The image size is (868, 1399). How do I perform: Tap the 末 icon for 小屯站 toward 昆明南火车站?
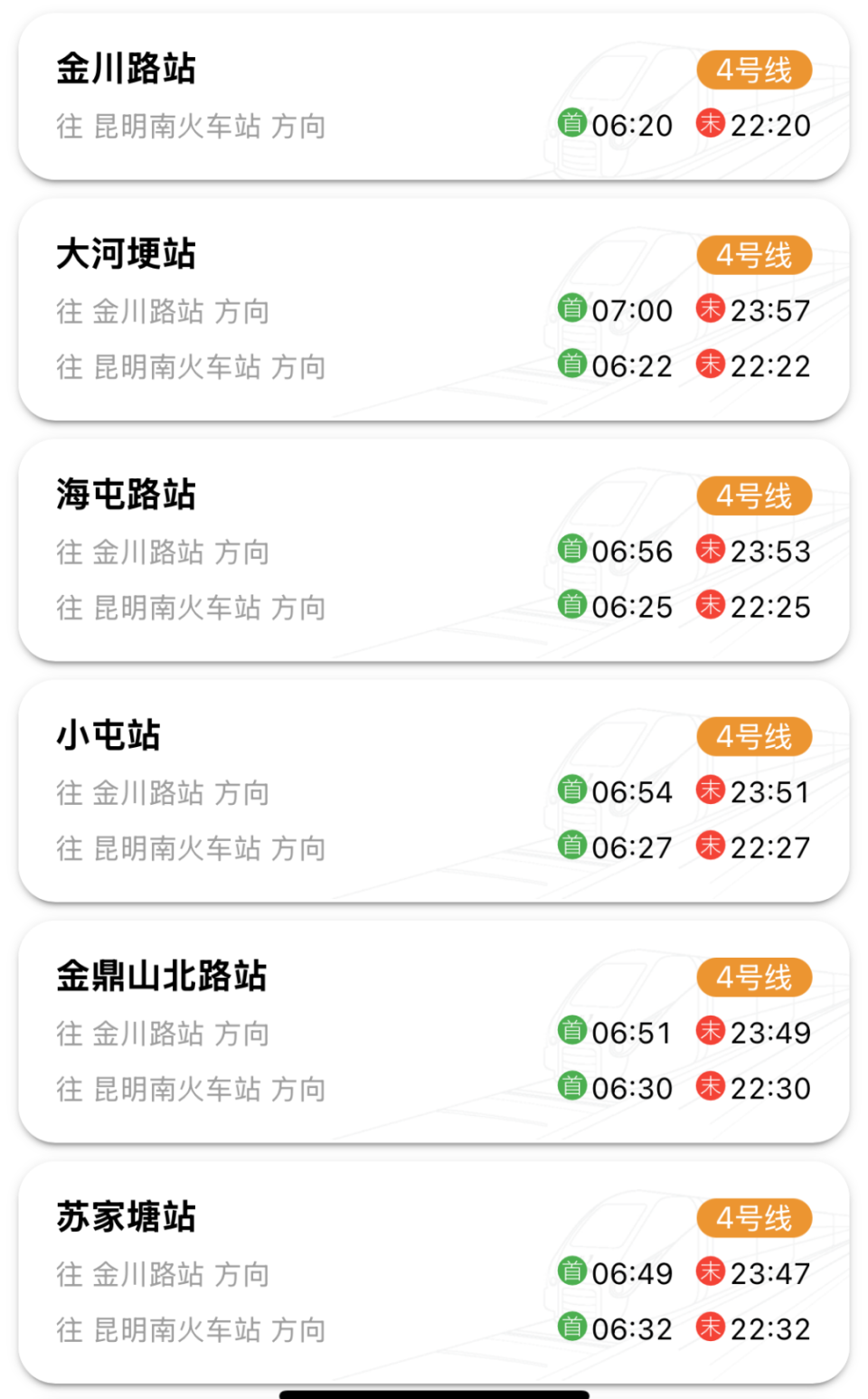tap(711, 847)
